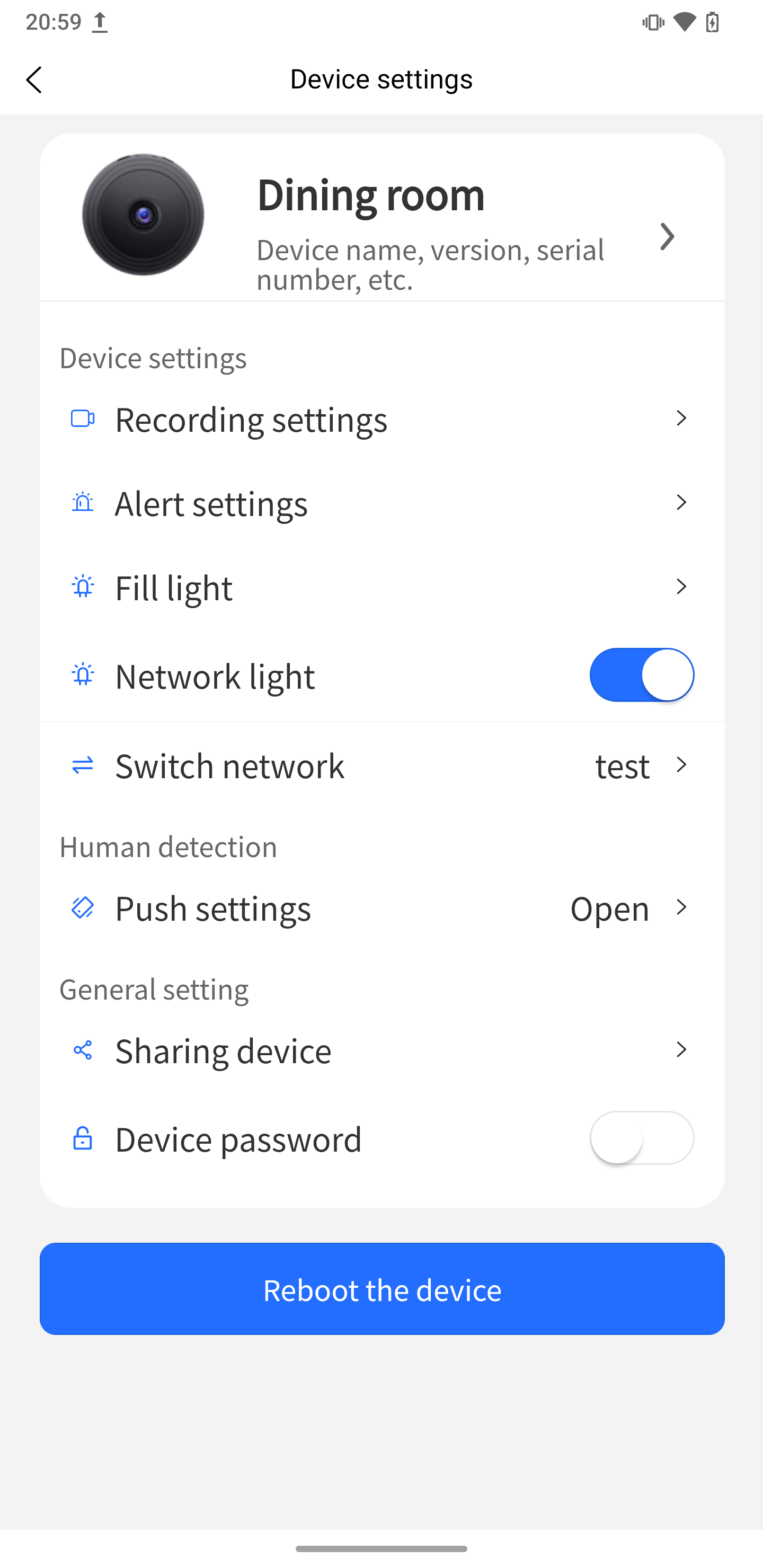Open Dining room device details
Screen dimensions: 763x1568
382,217
